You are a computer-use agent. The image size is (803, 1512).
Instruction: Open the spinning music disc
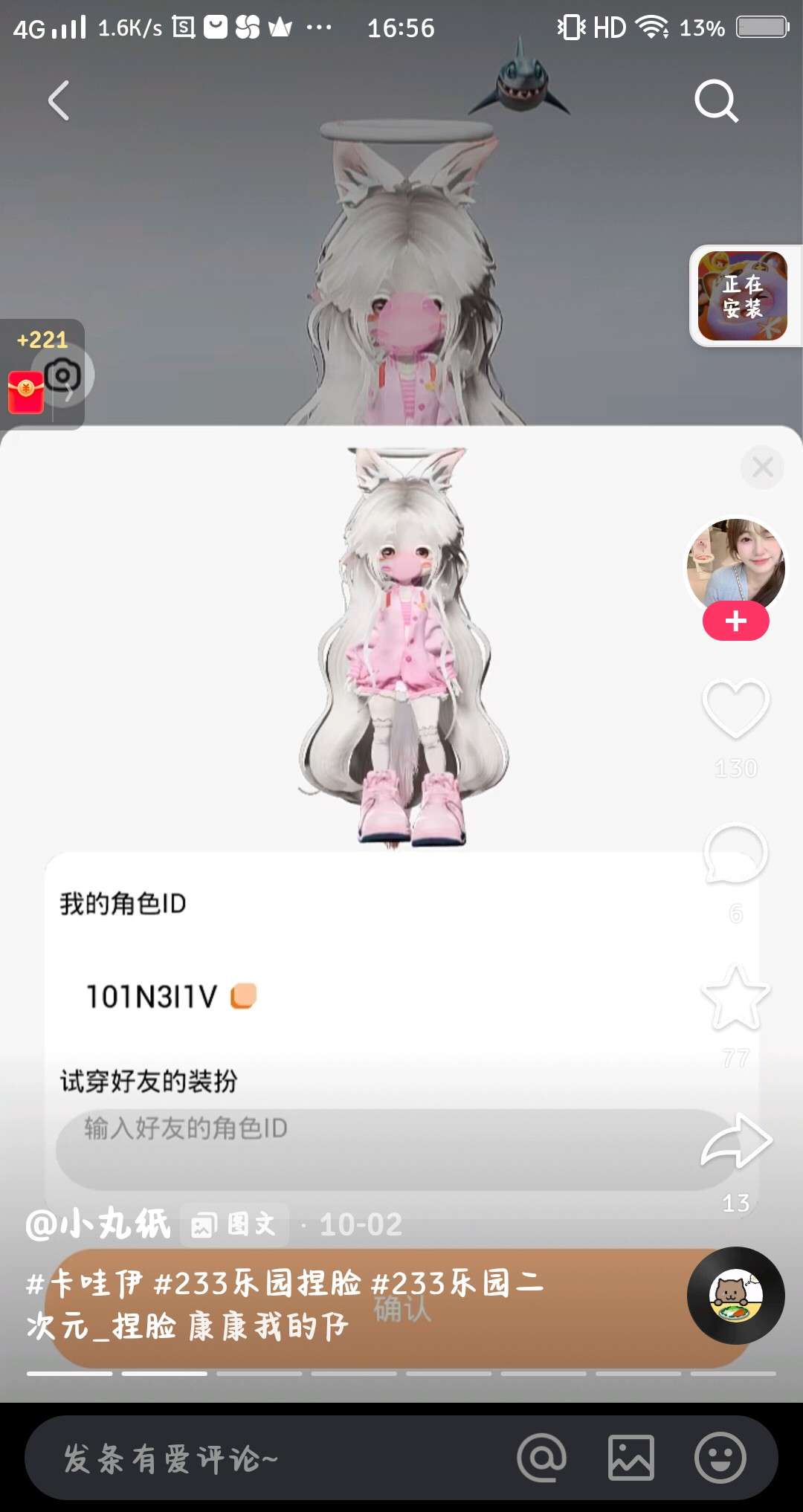pos(735,1295)
